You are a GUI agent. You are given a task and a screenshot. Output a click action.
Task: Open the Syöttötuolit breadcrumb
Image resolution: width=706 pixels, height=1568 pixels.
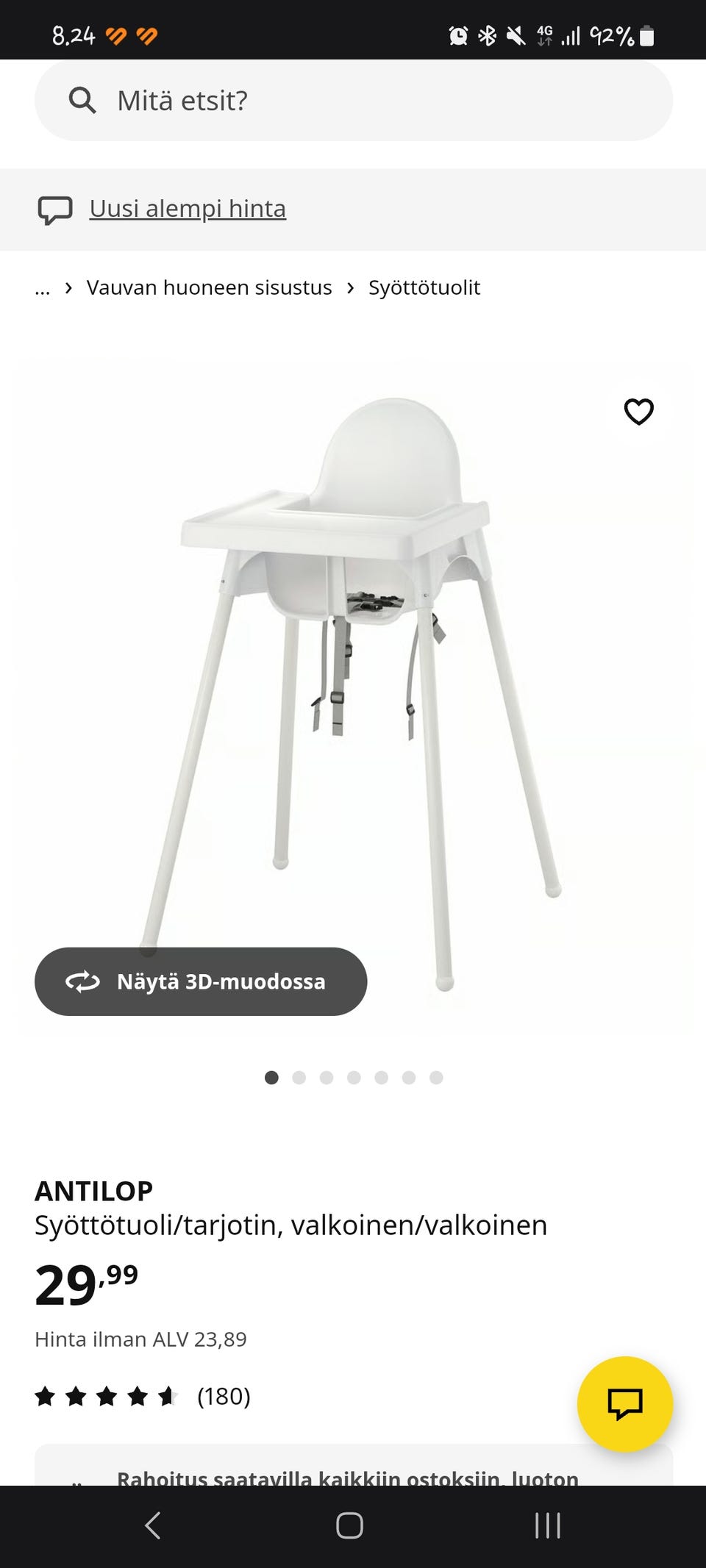click(x=424, y=287)
